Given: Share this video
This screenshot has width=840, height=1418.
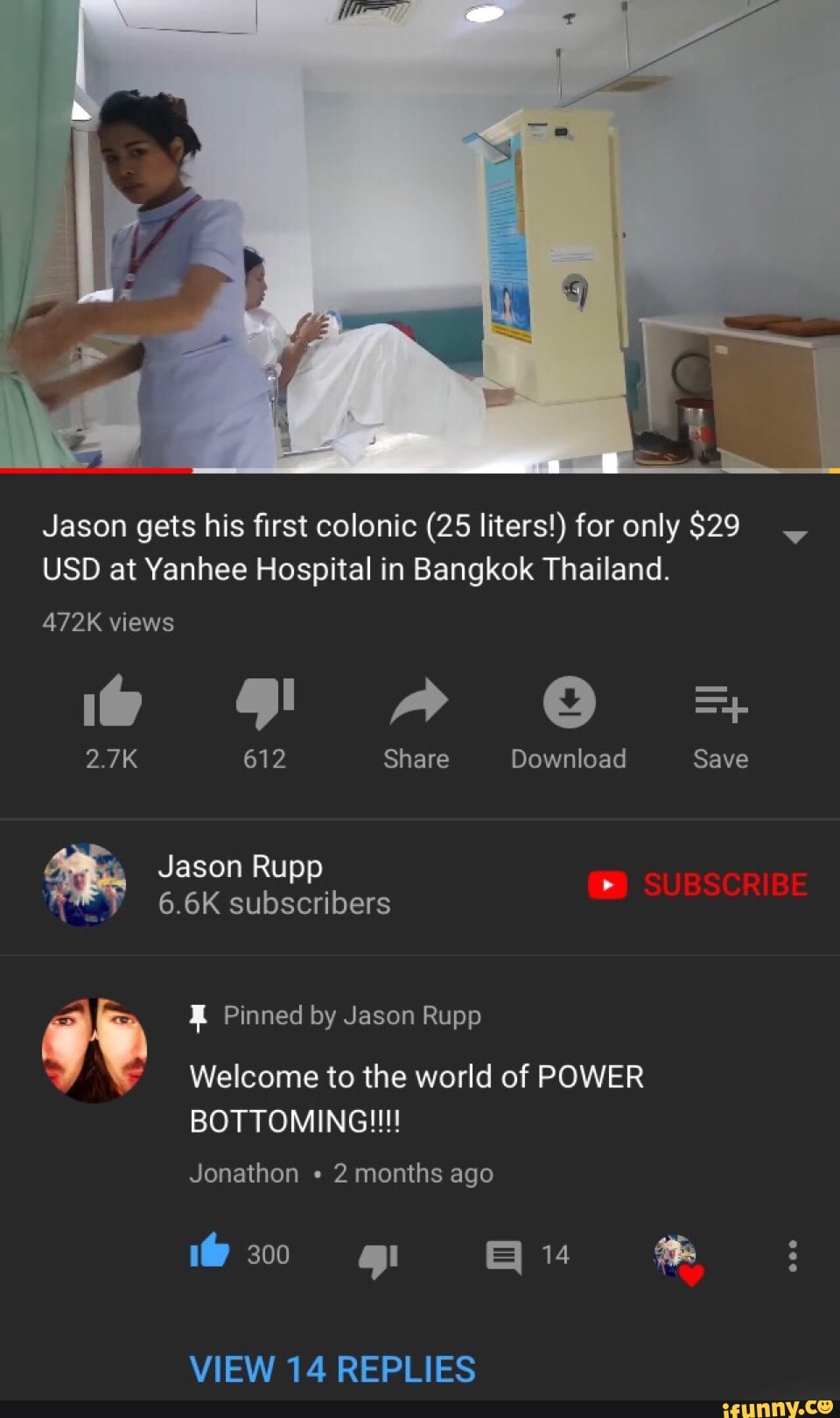Looking at the screenshot, I should pyautogui.click(x=417, y=702).
